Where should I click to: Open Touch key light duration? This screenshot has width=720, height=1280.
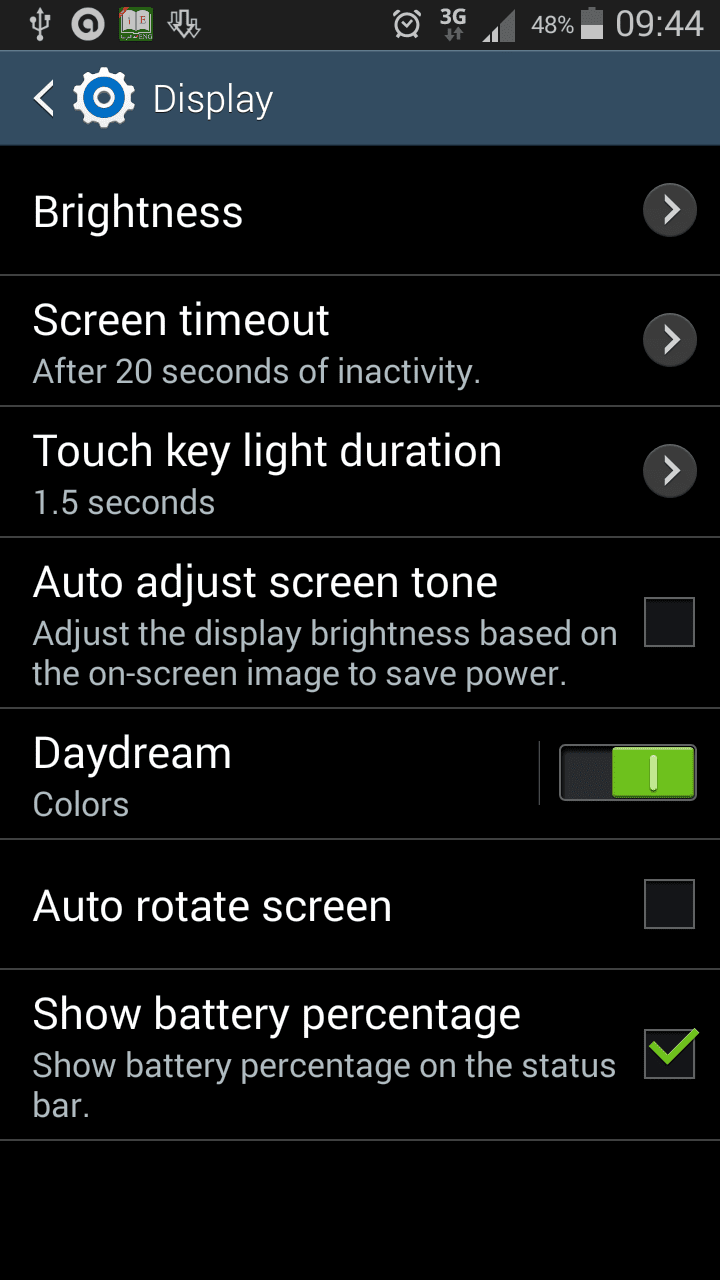[340, 473]
